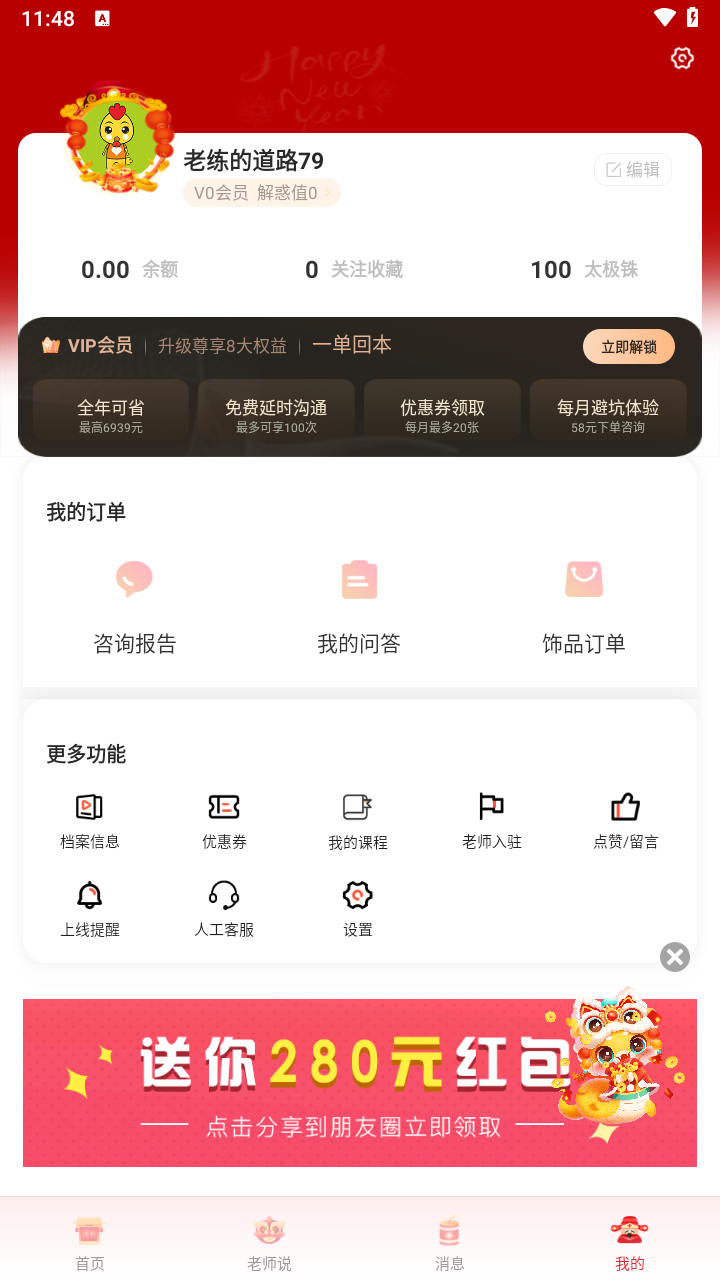Viewport: 720px width, 1280px height.
Task: Open the 老师说 tab
Action: point(269,1240)
